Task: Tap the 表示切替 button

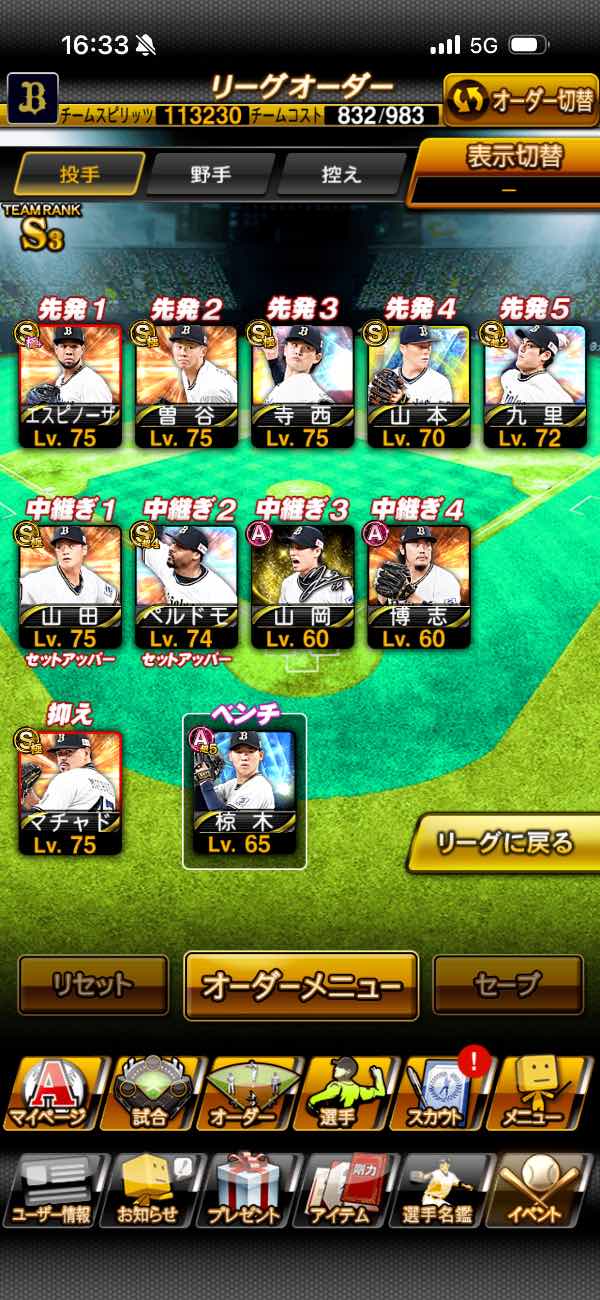Action: [x=507, y=171]
